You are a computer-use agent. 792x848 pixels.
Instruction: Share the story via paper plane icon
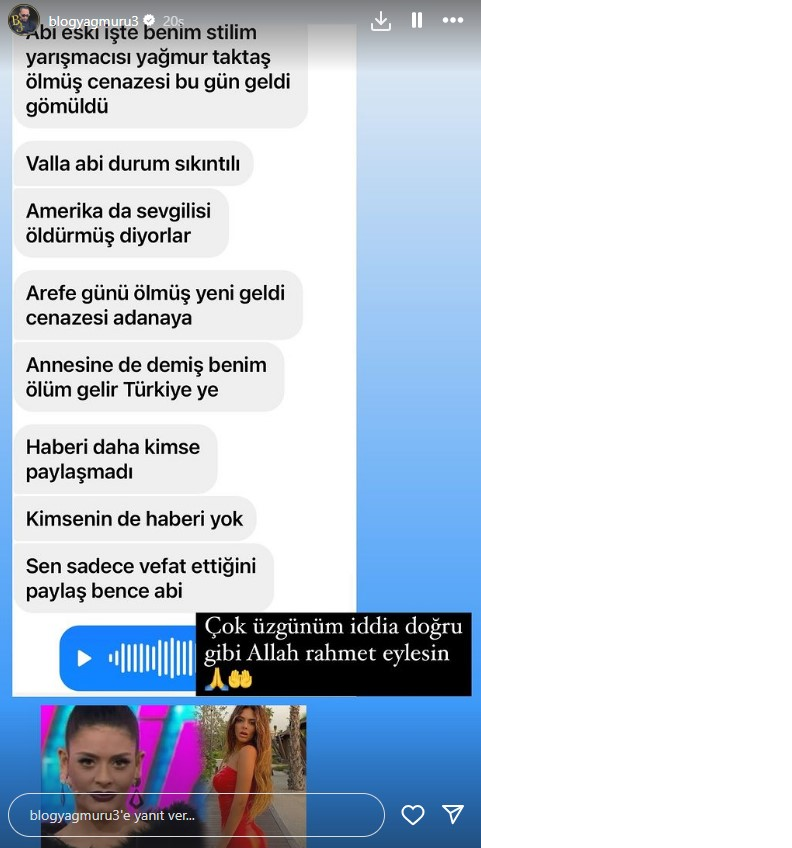(x=453, y=815)
